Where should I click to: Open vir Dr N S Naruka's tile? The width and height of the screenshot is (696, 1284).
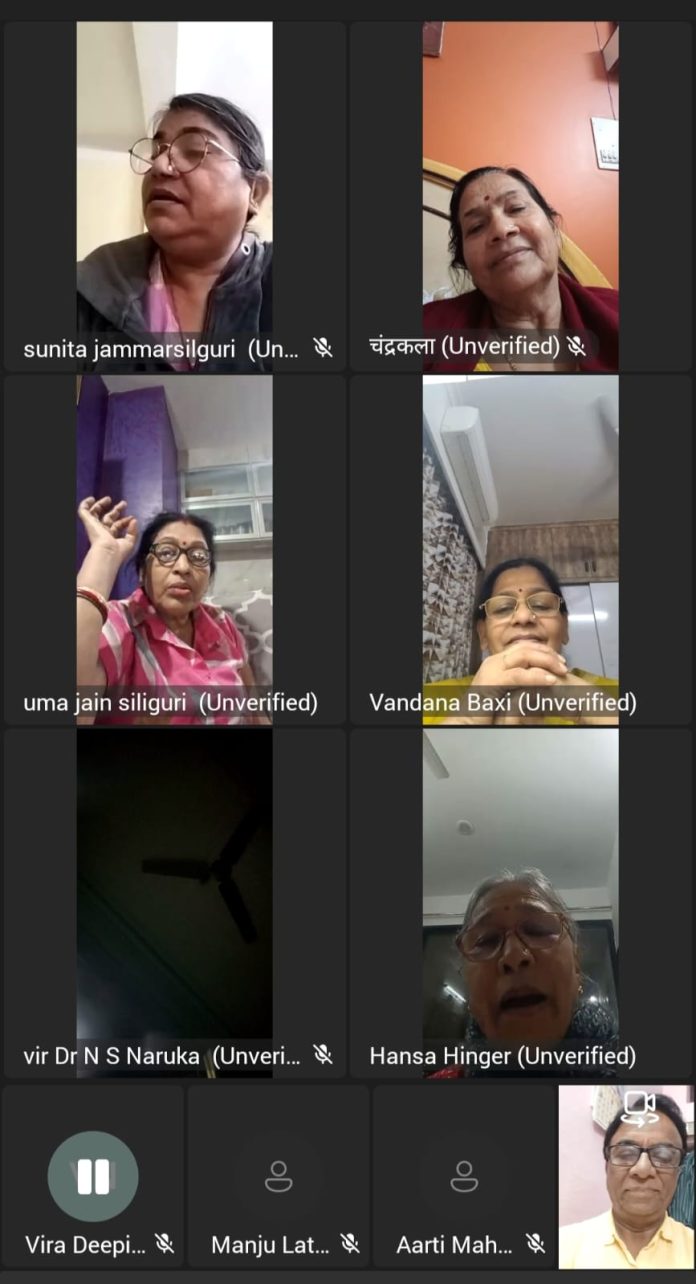point(174,900)
